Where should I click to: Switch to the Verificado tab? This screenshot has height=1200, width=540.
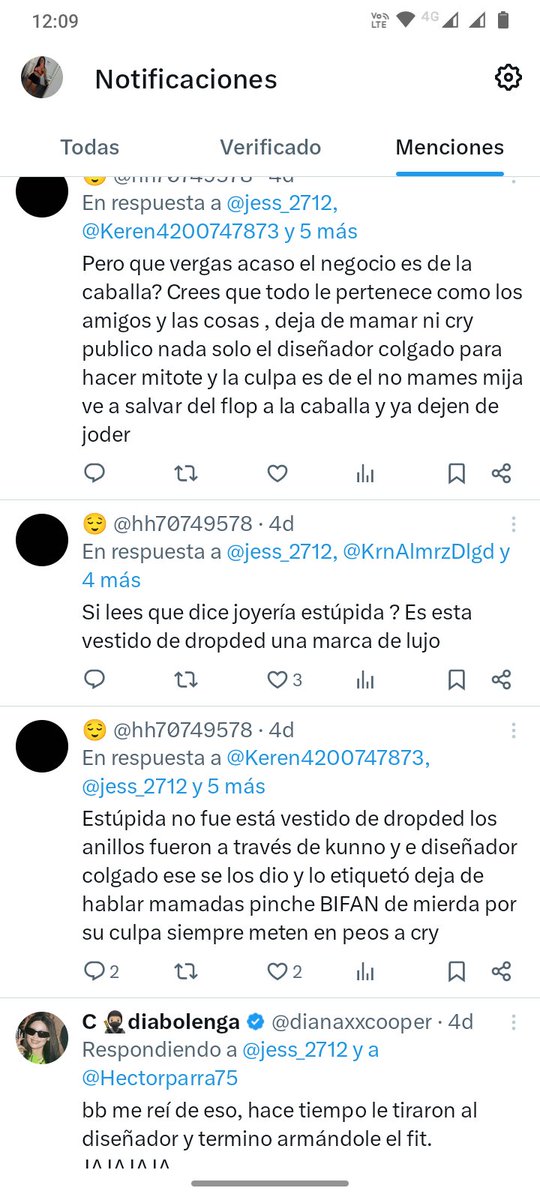[271, 147]
